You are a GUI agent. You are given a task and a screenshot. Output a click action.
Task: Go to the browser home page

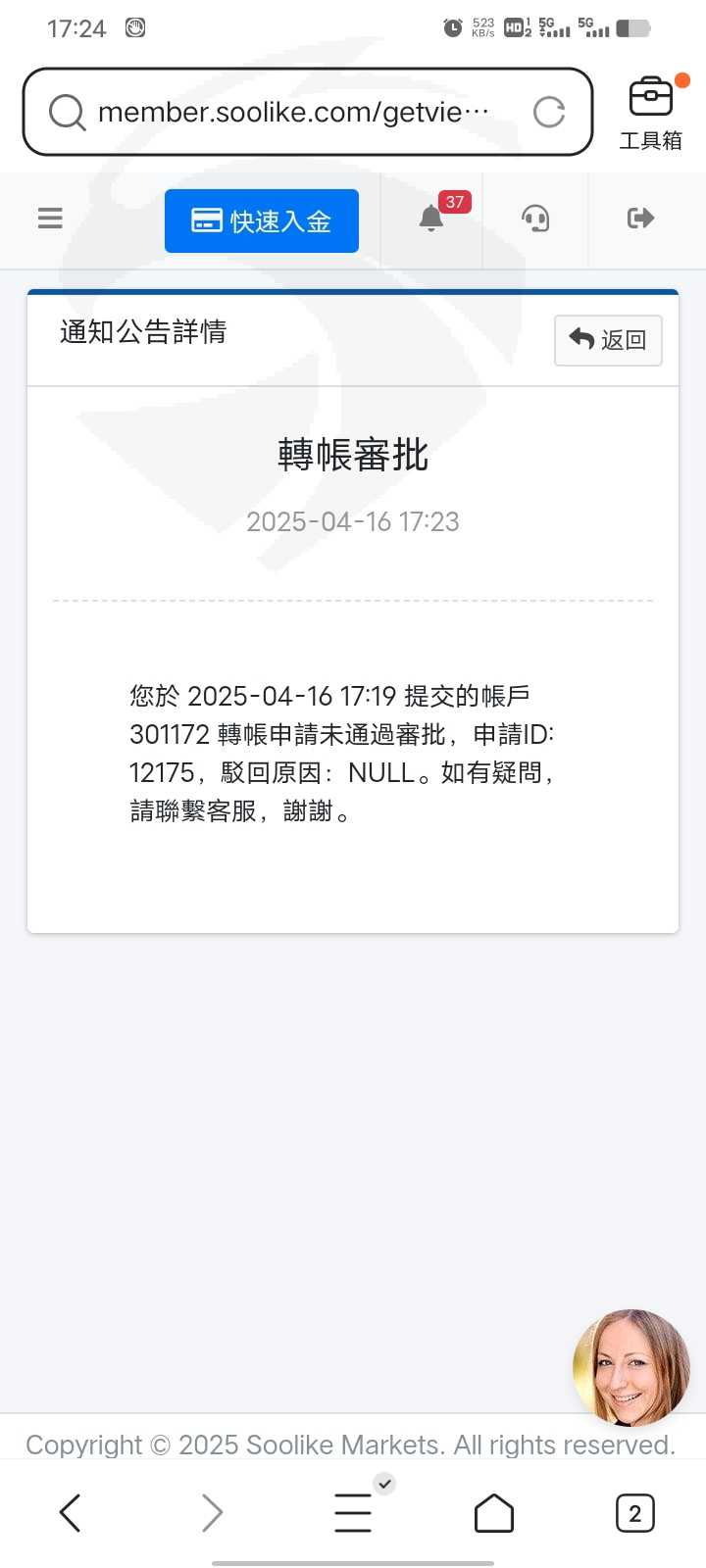pyautogui.click(x=494, y=1513)
